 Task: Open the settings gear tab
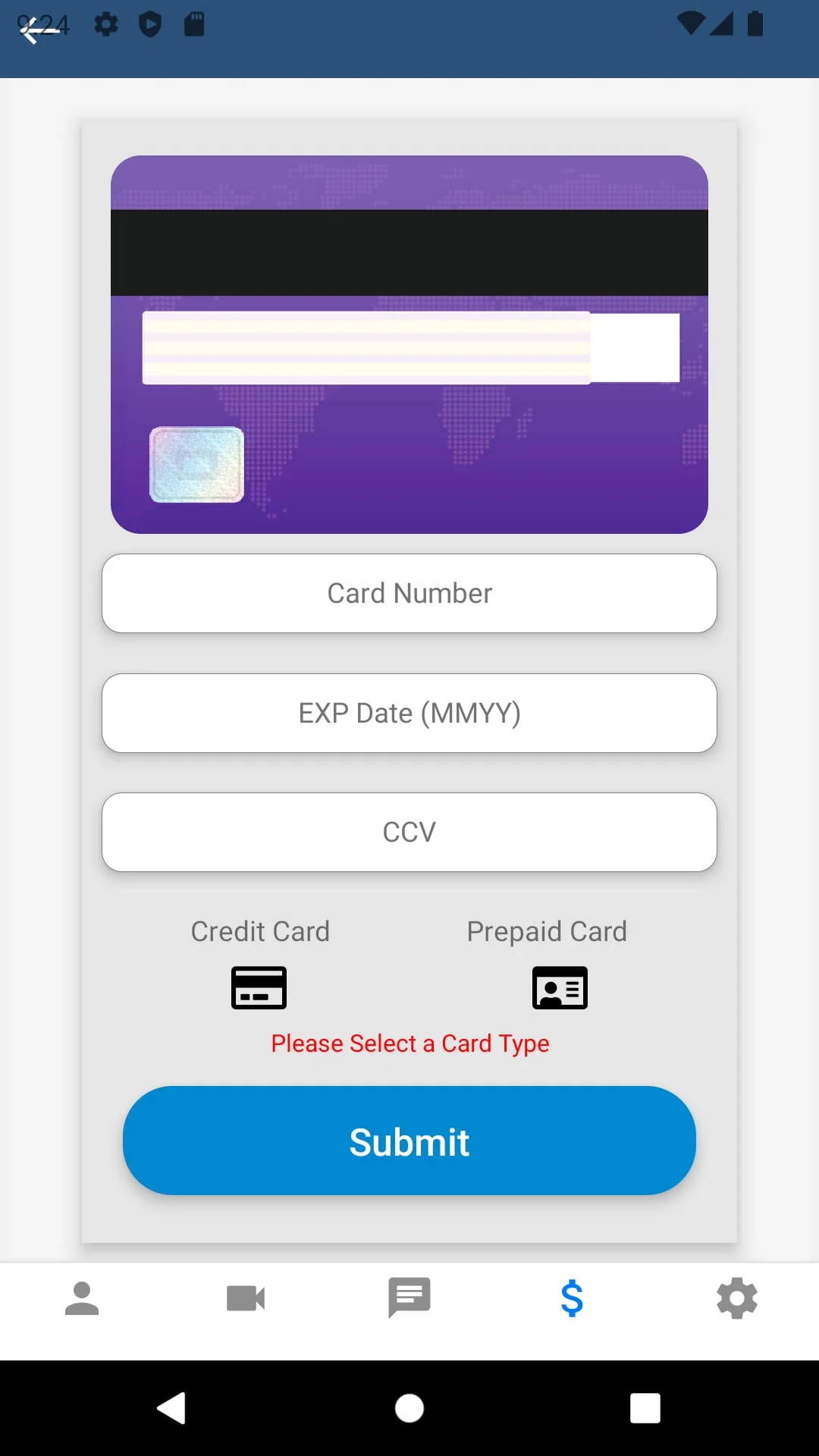[x=736, y=1298]
